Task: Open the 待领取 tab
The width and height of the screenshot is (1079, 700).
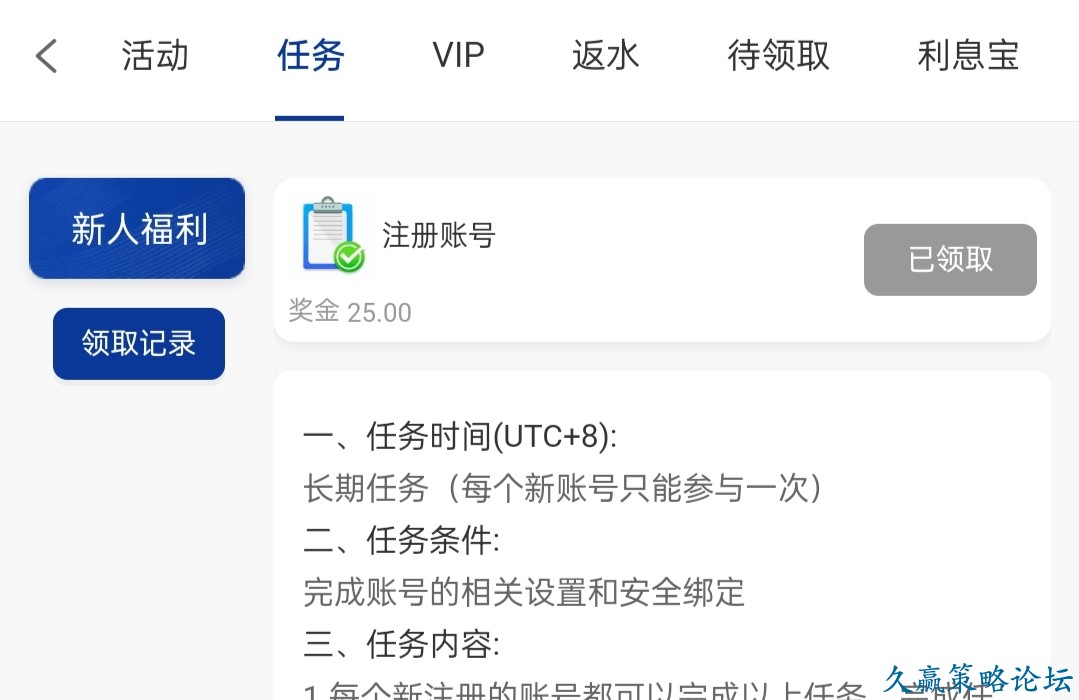Action: click(778, 56)
